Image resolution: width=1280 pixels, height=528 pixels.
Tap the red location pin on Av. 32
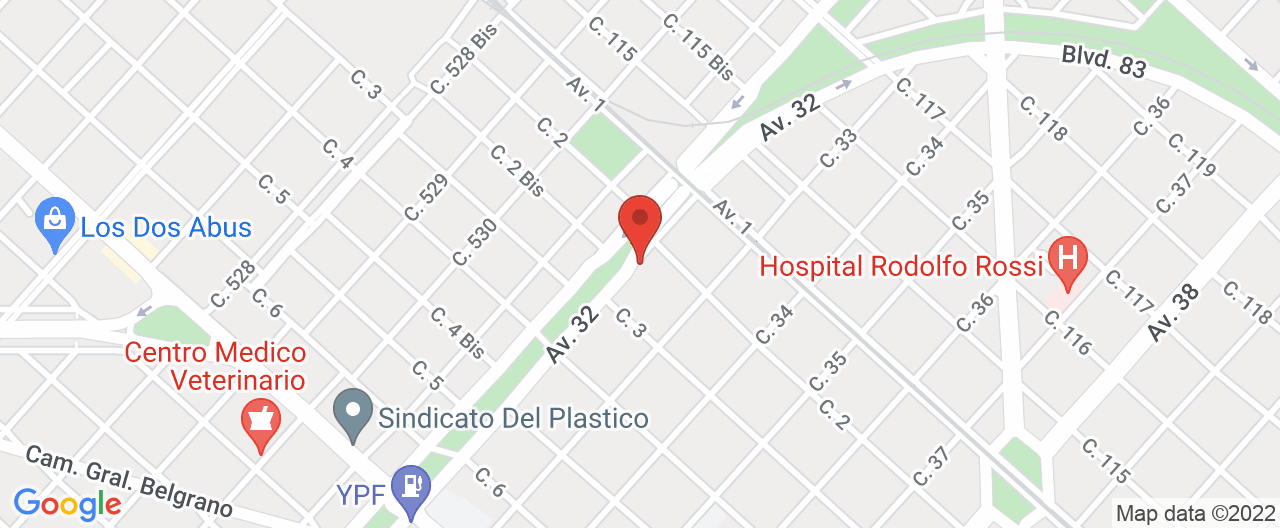tap(640, 222)
